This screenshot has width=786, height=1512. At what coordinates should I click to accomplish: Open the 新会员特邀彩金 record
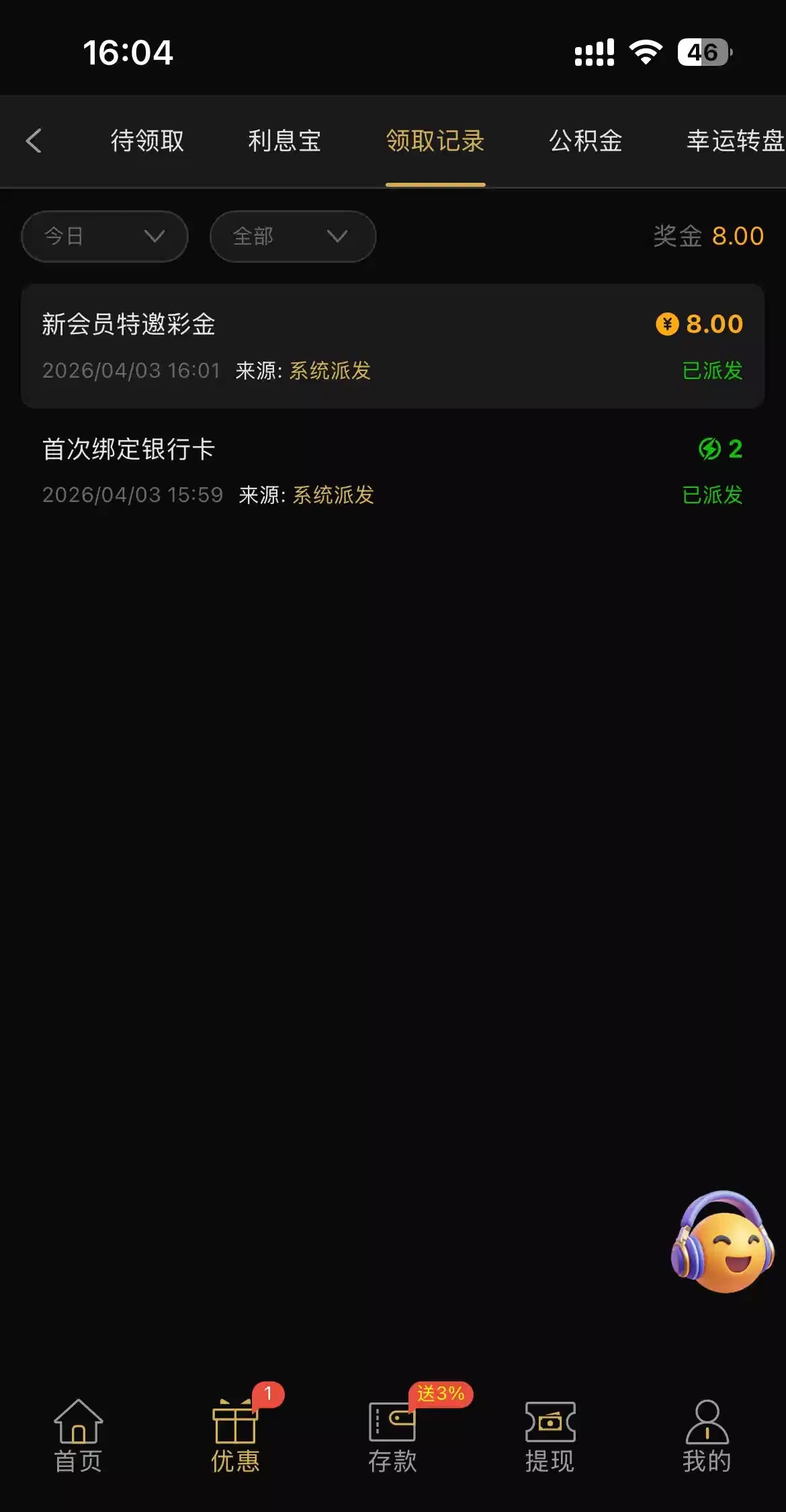(392, 346)
